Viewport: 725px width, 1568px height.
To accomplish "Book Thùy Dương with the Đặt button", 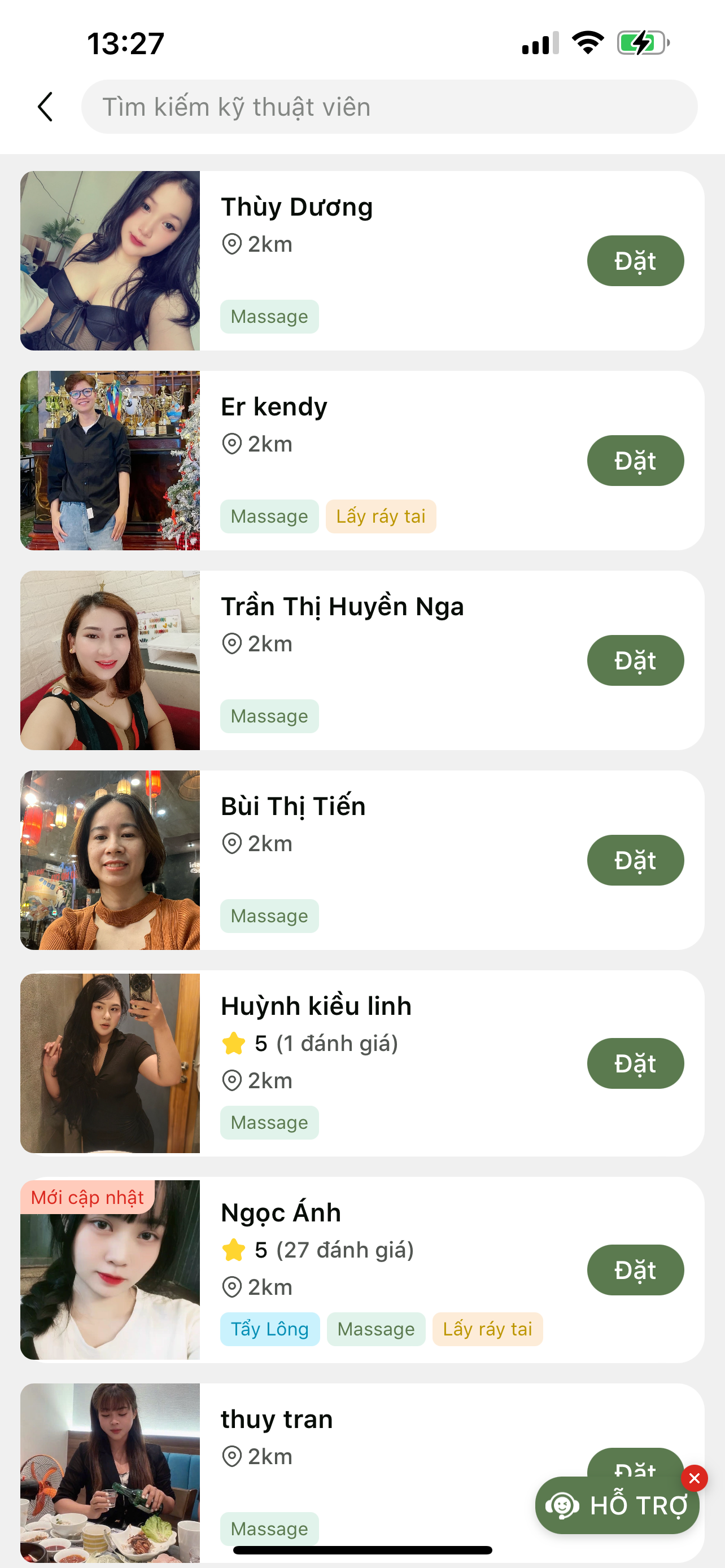I will [635, 261].
